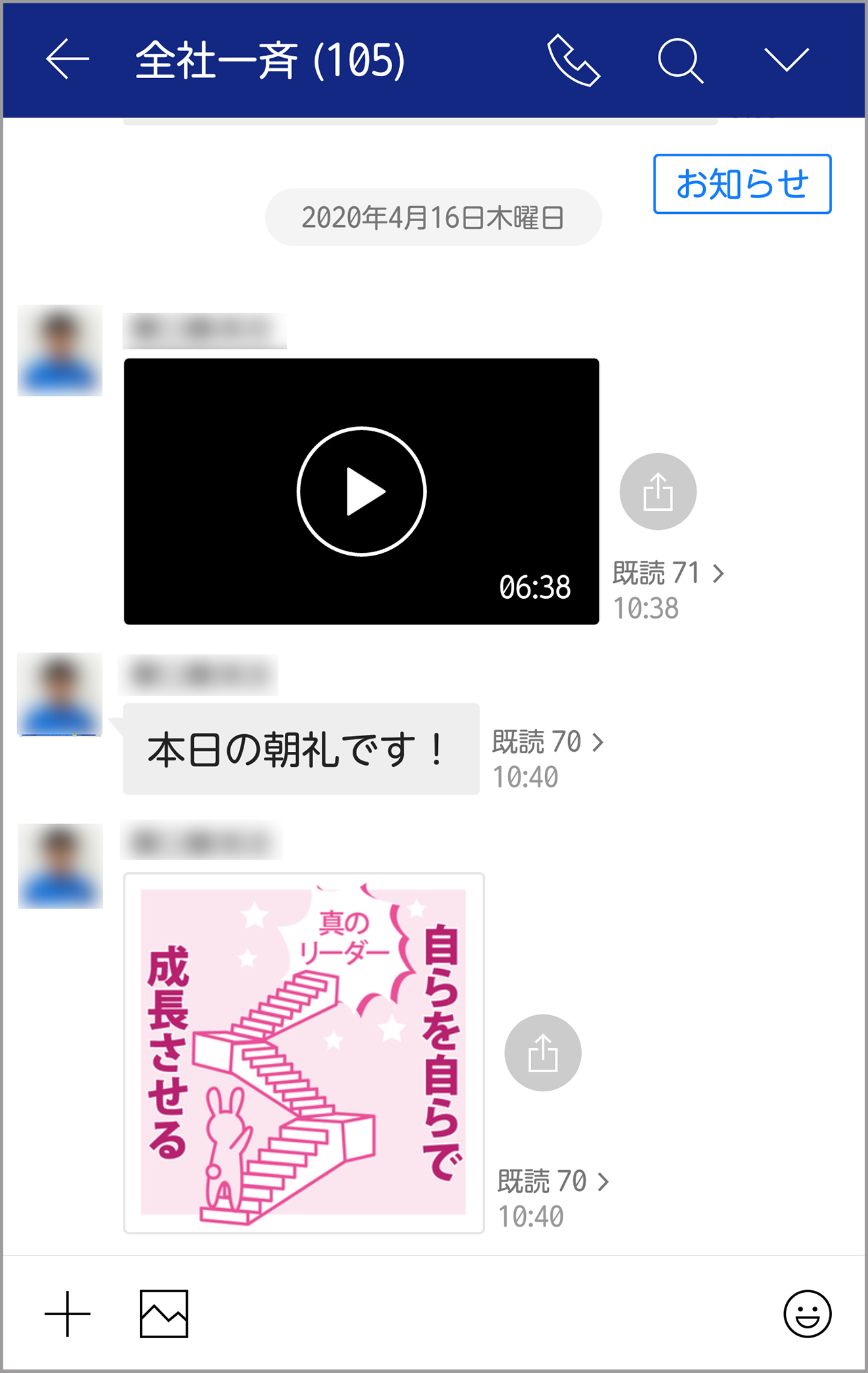Search messages in this chat

coord(680,60)
